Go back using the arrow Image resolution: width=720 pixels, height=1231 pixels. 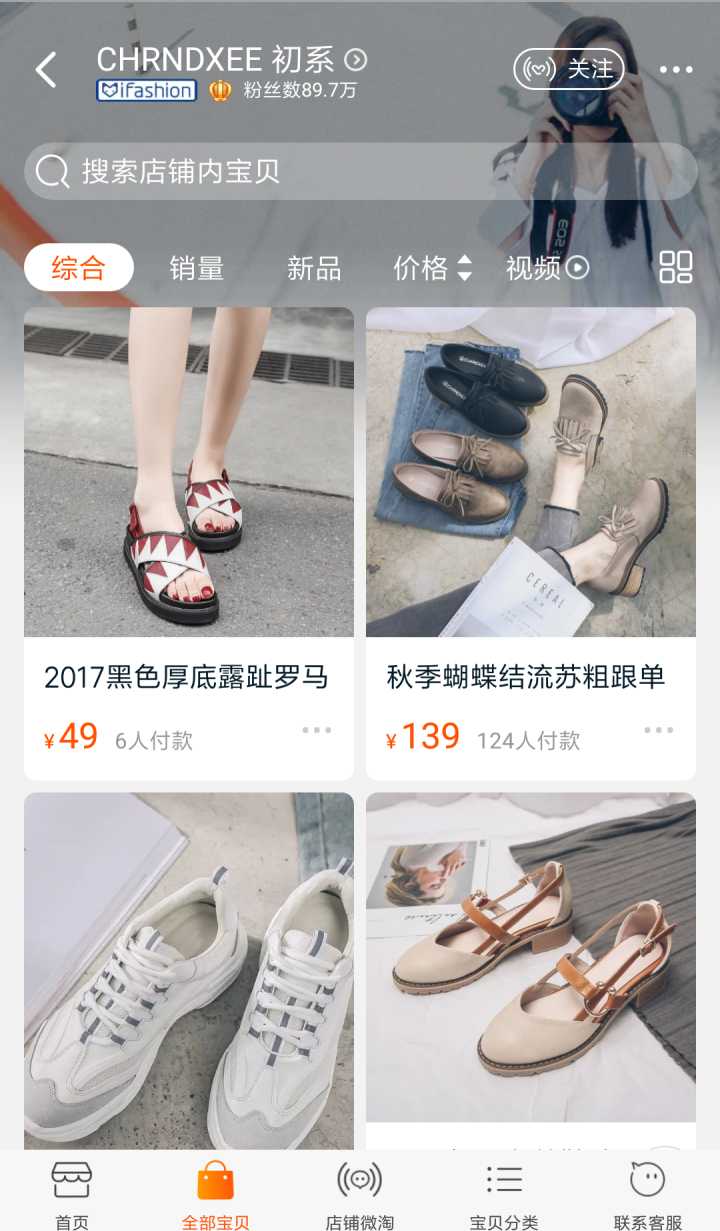(x=46, y=70)
